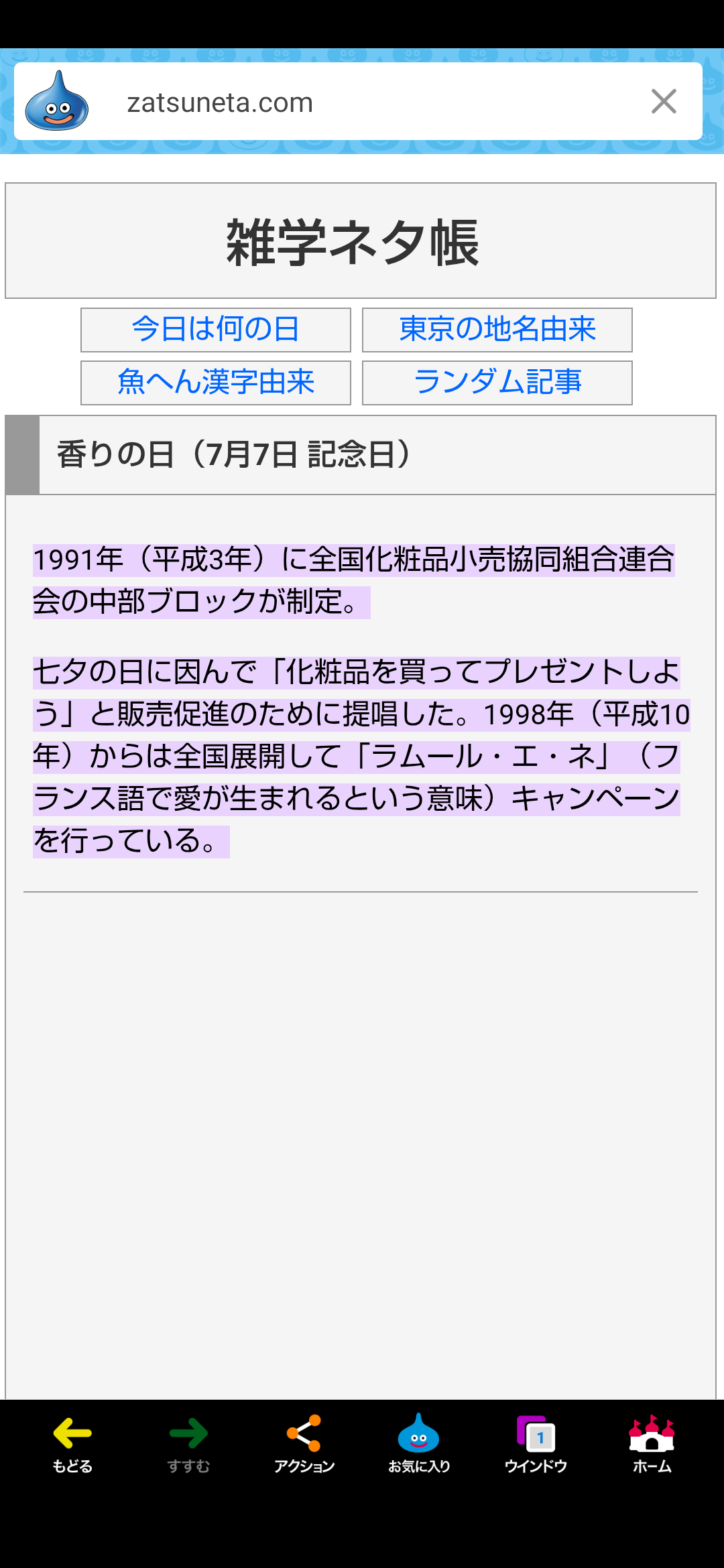
Task: Clear the URL with the X button
Action: 664,102
